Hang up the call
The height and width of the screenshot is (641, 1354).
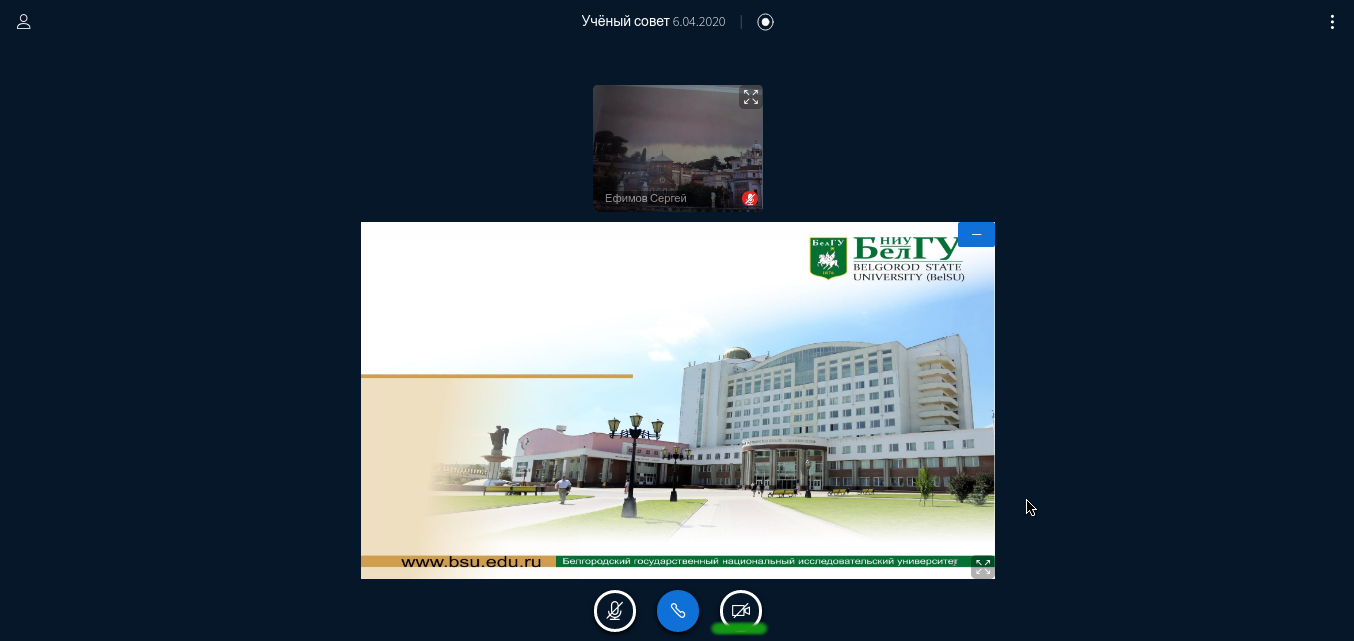pyautogui.click(x=678, y=611)
